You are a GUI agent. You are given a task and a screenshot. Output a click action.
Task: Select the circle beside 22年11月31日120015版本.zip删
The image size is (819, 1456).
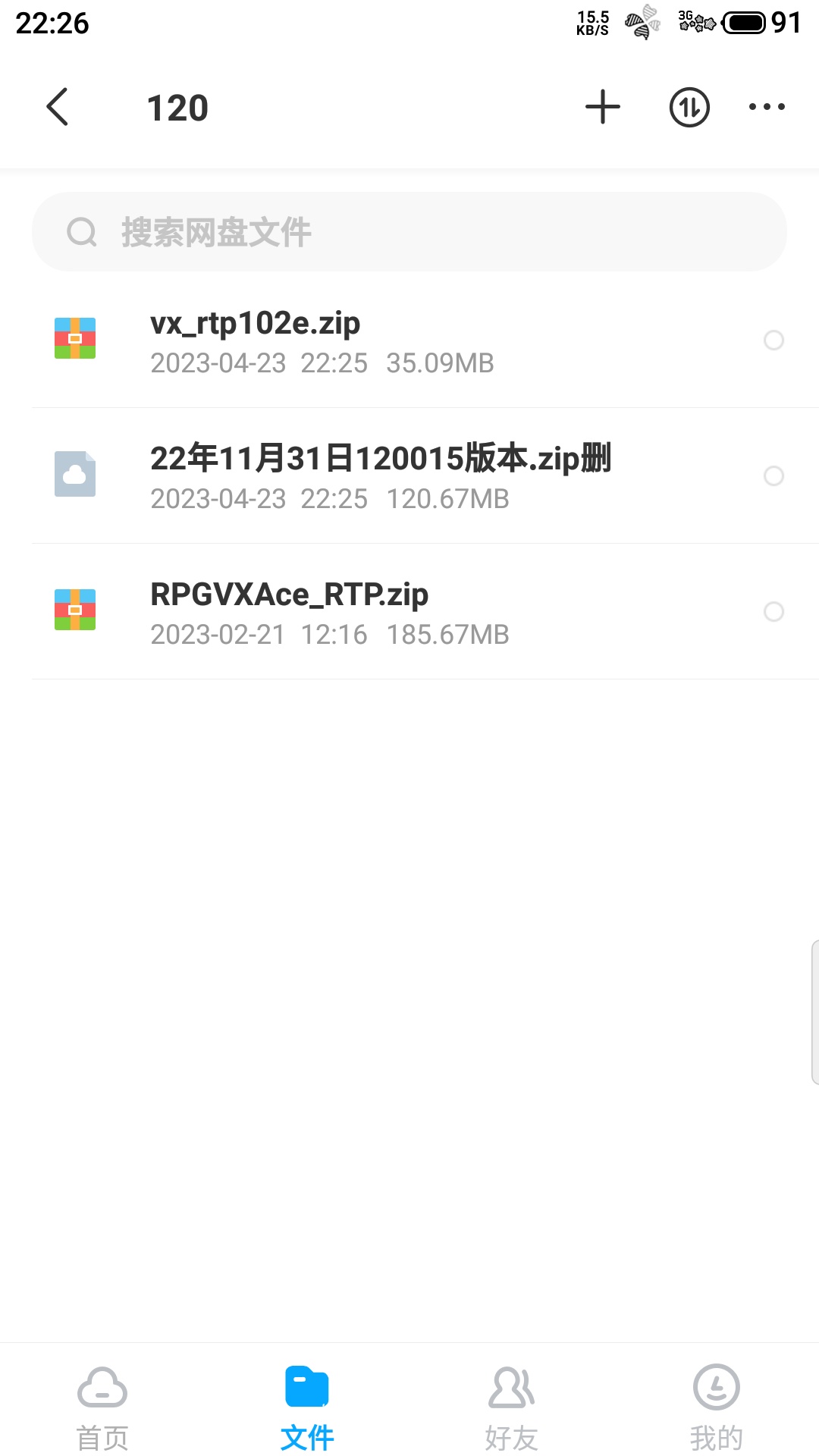pos(773,476)
